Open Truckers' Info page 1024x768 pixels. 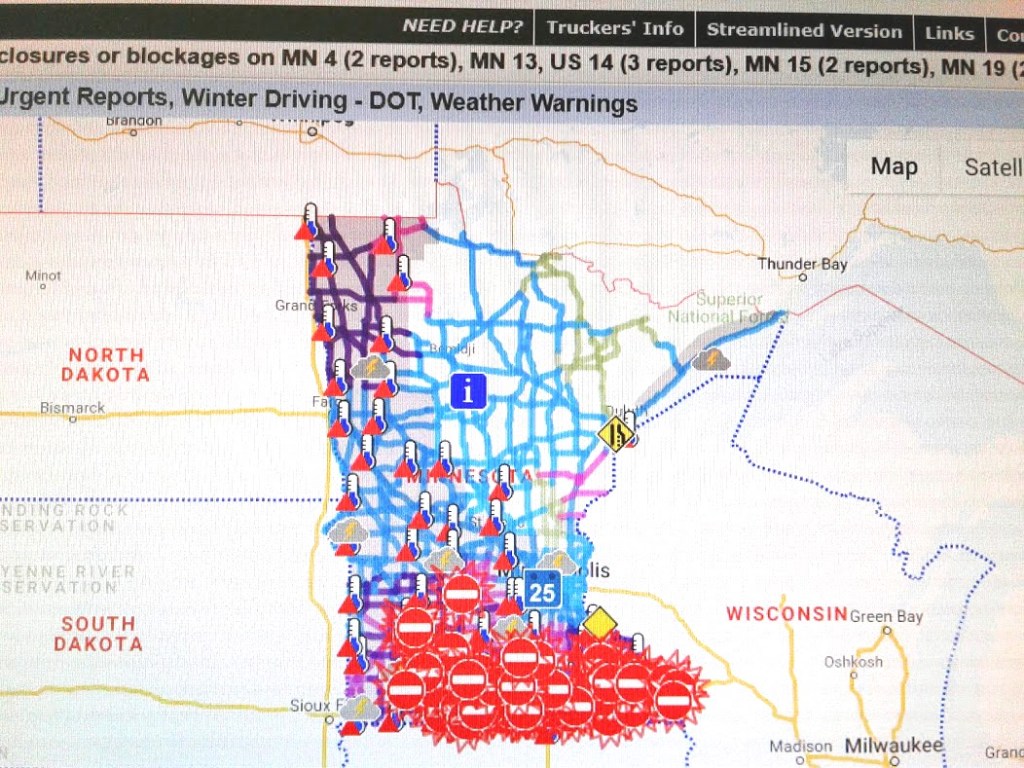[614, 28]
